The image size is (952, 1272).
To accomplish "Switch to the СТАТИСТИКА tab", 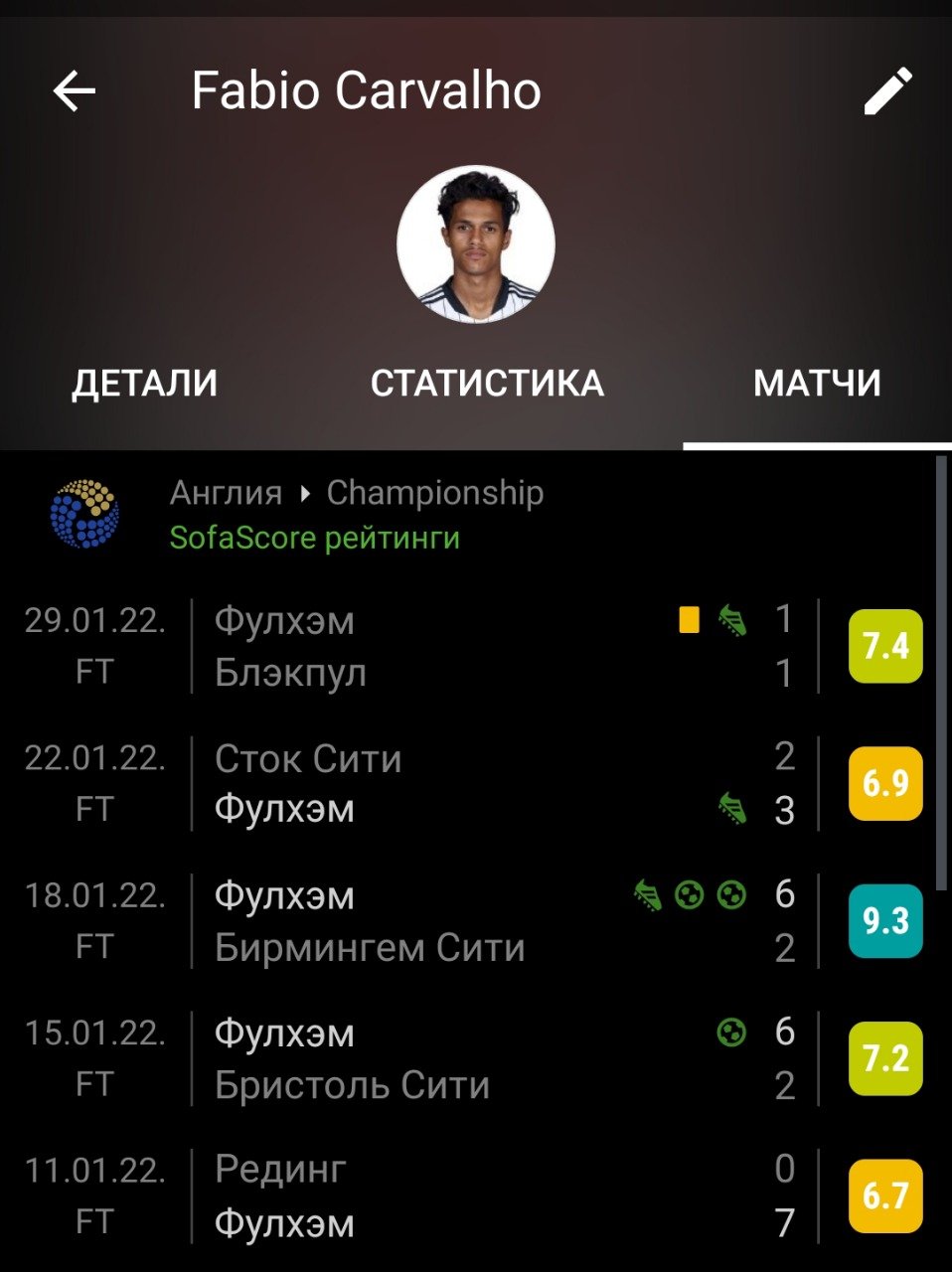I will pos(487,384).
